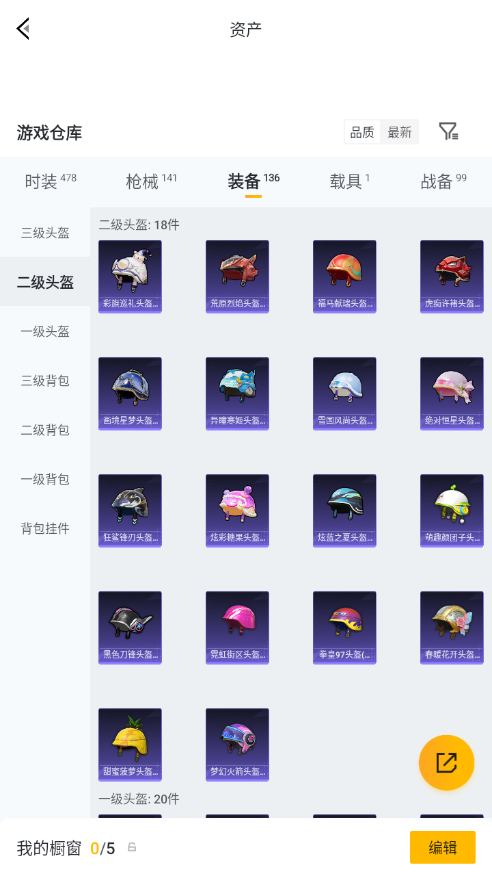Open the 炫彩糖果 helmet item

coord(237,511)
